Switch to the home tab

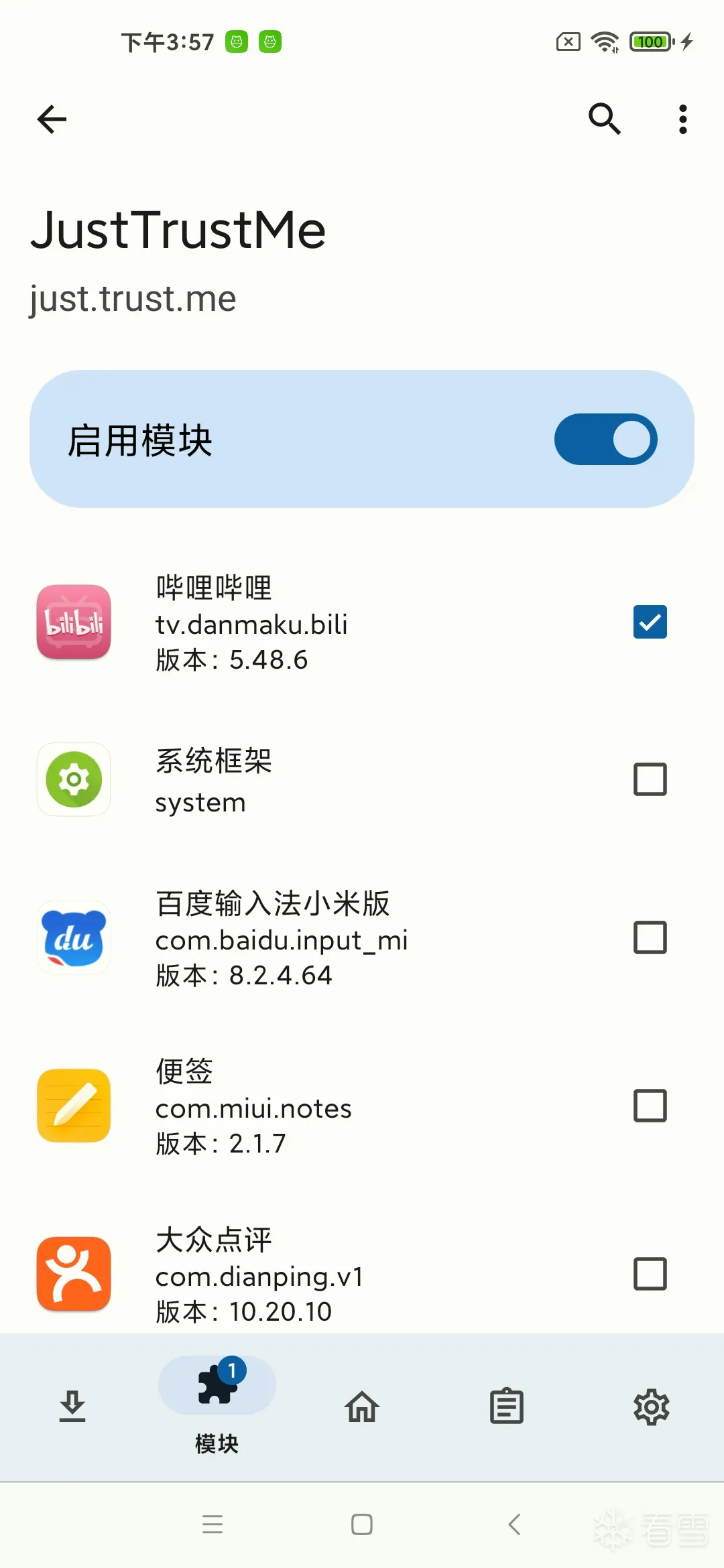click(362, 1407)
